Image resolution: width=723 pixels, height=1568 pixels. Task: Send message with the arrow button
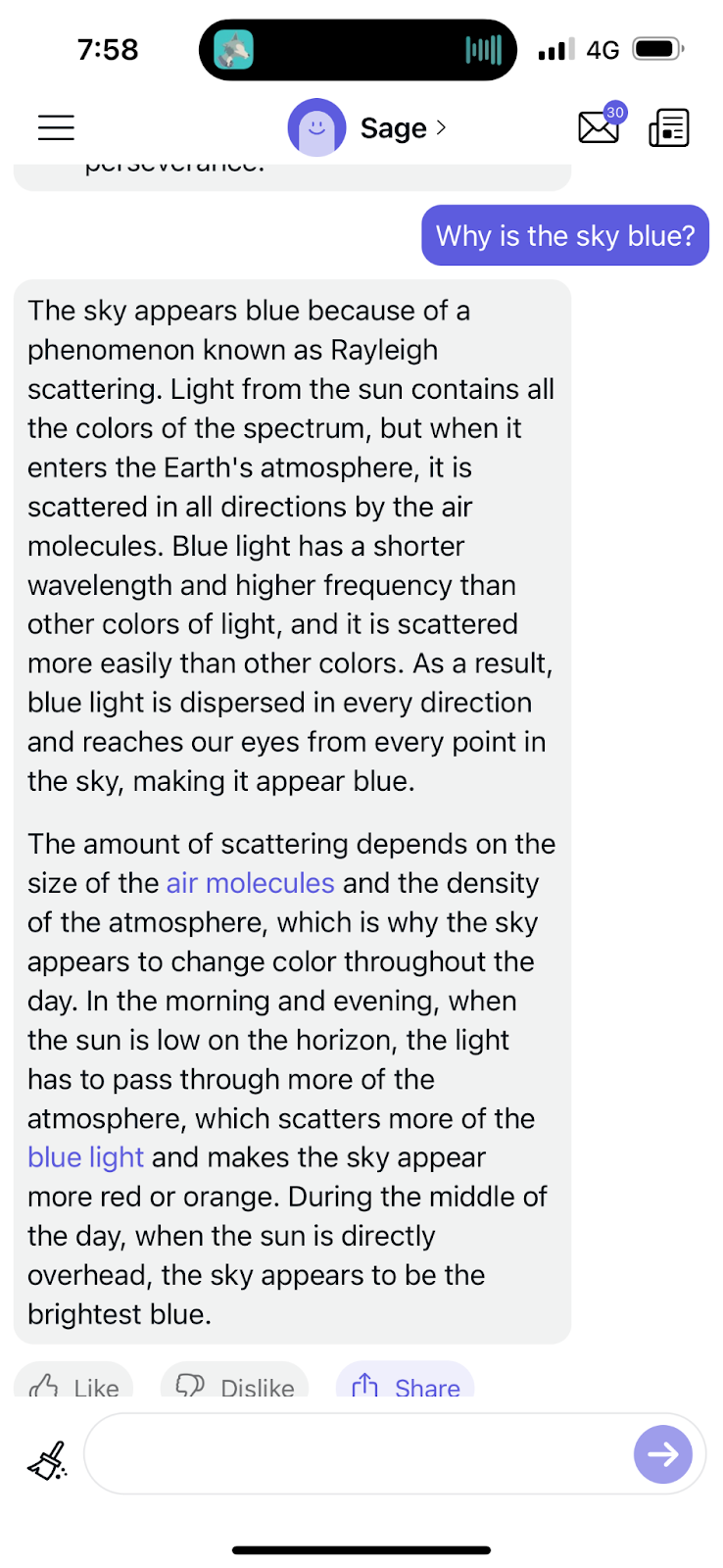click(x=663, y=1454)
